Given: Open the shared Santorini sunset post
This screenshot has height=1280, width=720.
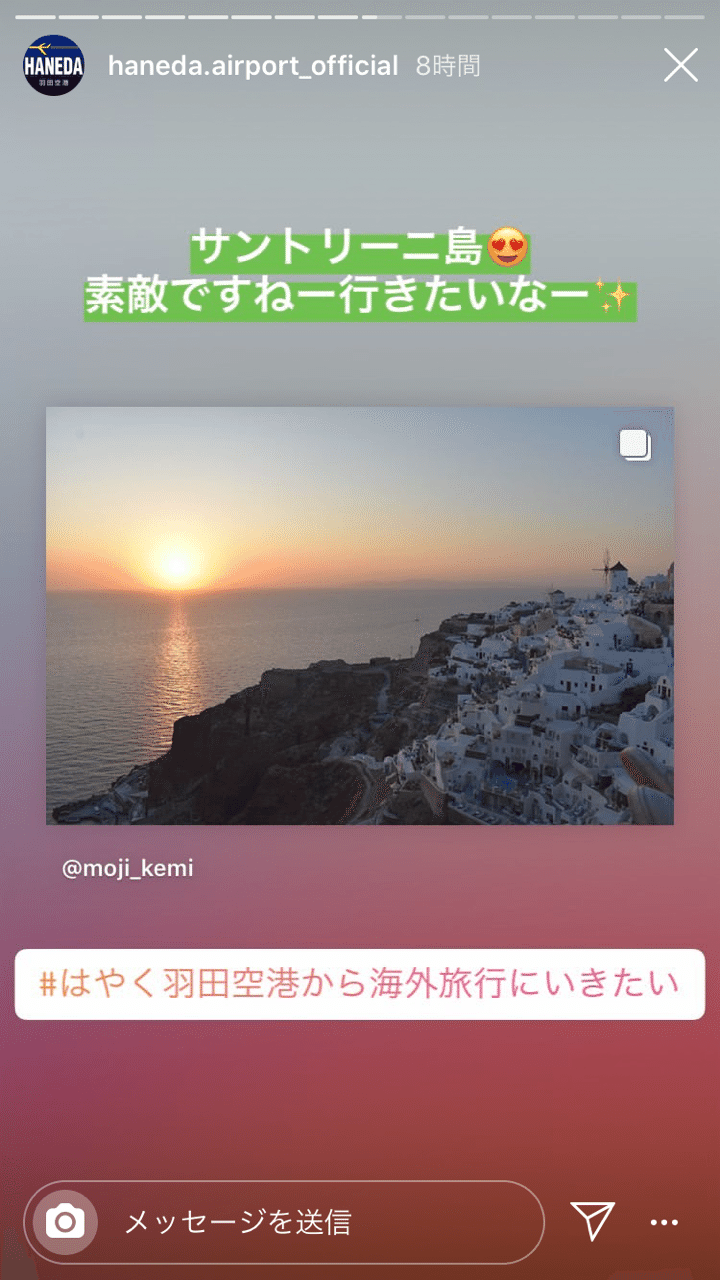Looking at the screenshot, I should click(x=360, y=615).
